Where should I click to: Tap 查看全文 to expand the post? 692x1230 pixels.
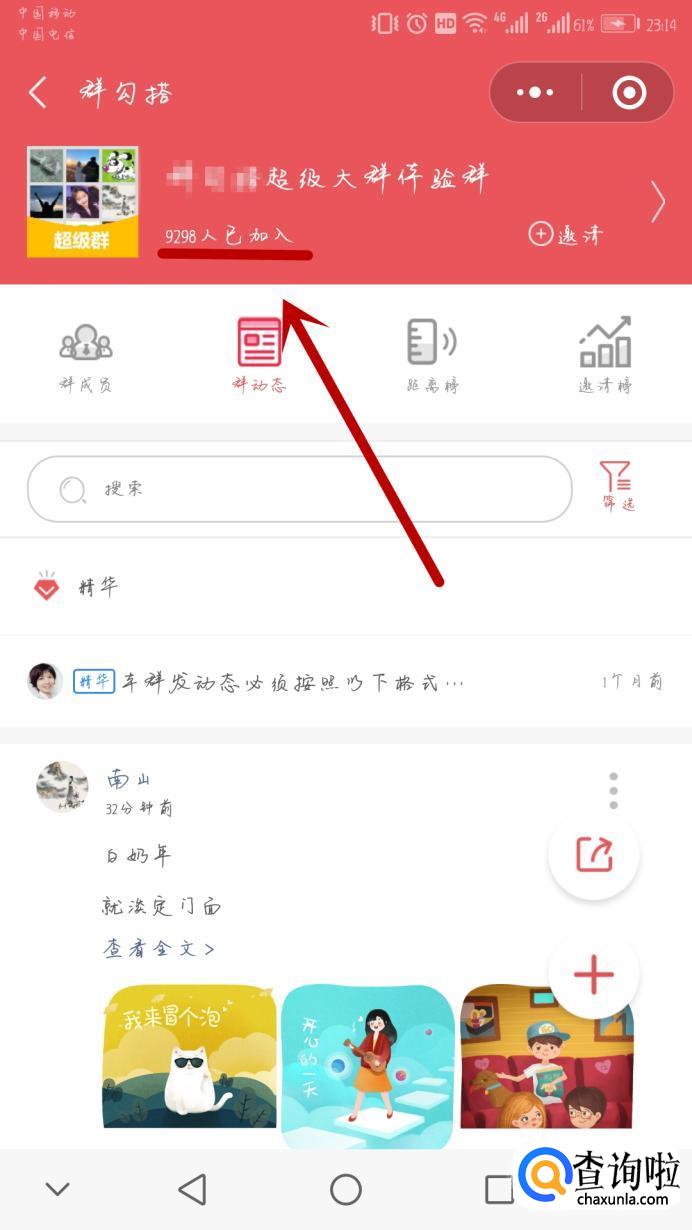pos(159,948)
